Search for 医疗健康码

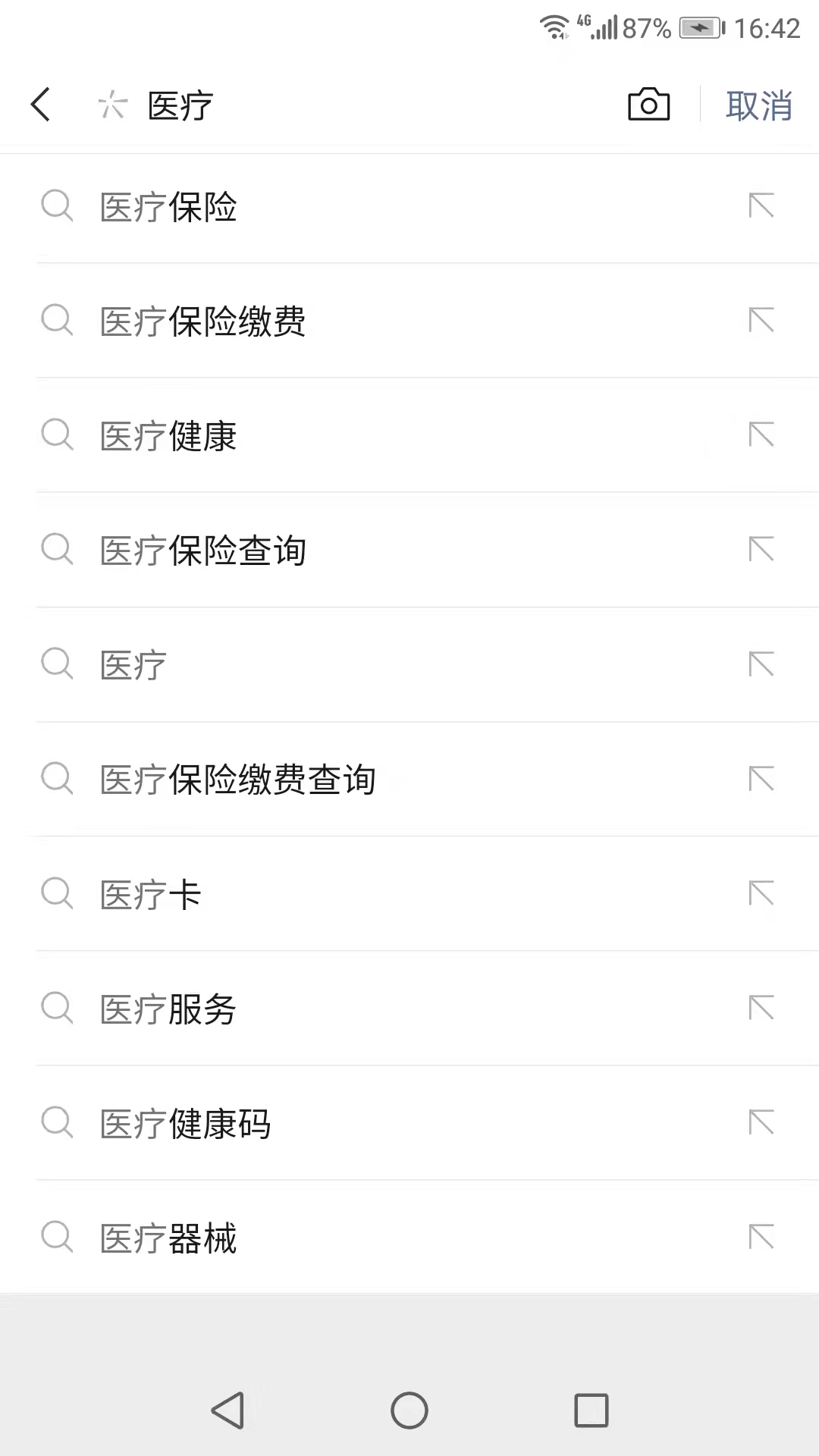(x=185, y=1123)
